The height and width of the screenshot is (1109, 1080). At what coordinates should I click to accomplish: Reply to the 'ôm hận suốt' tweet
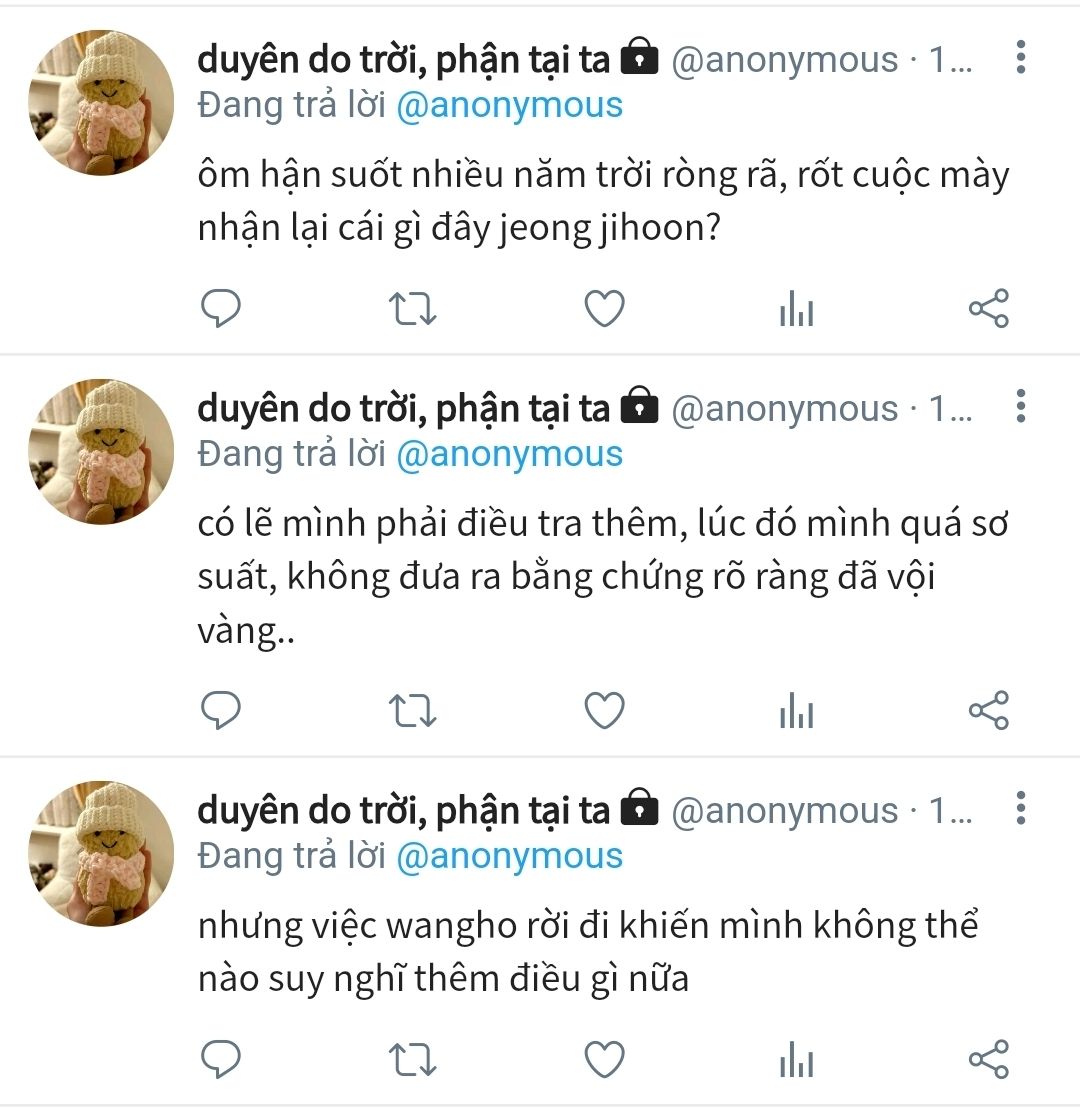(x=221, y=309)
